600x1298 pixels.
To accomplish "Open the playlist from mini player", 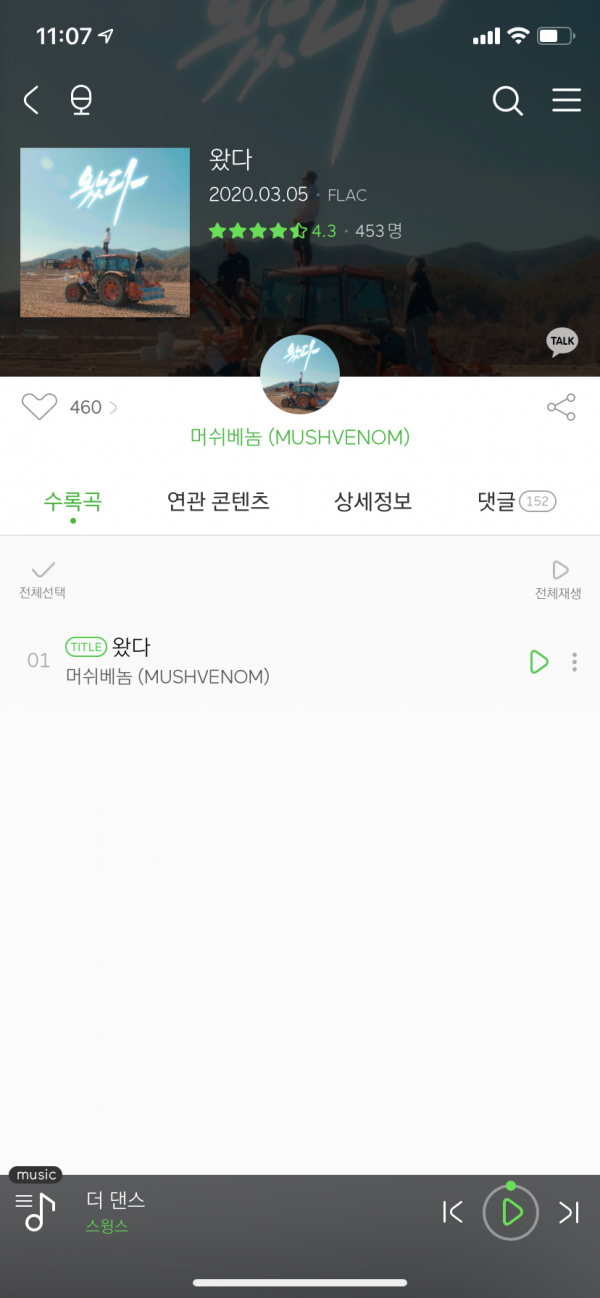I will tap(36, 1212).
